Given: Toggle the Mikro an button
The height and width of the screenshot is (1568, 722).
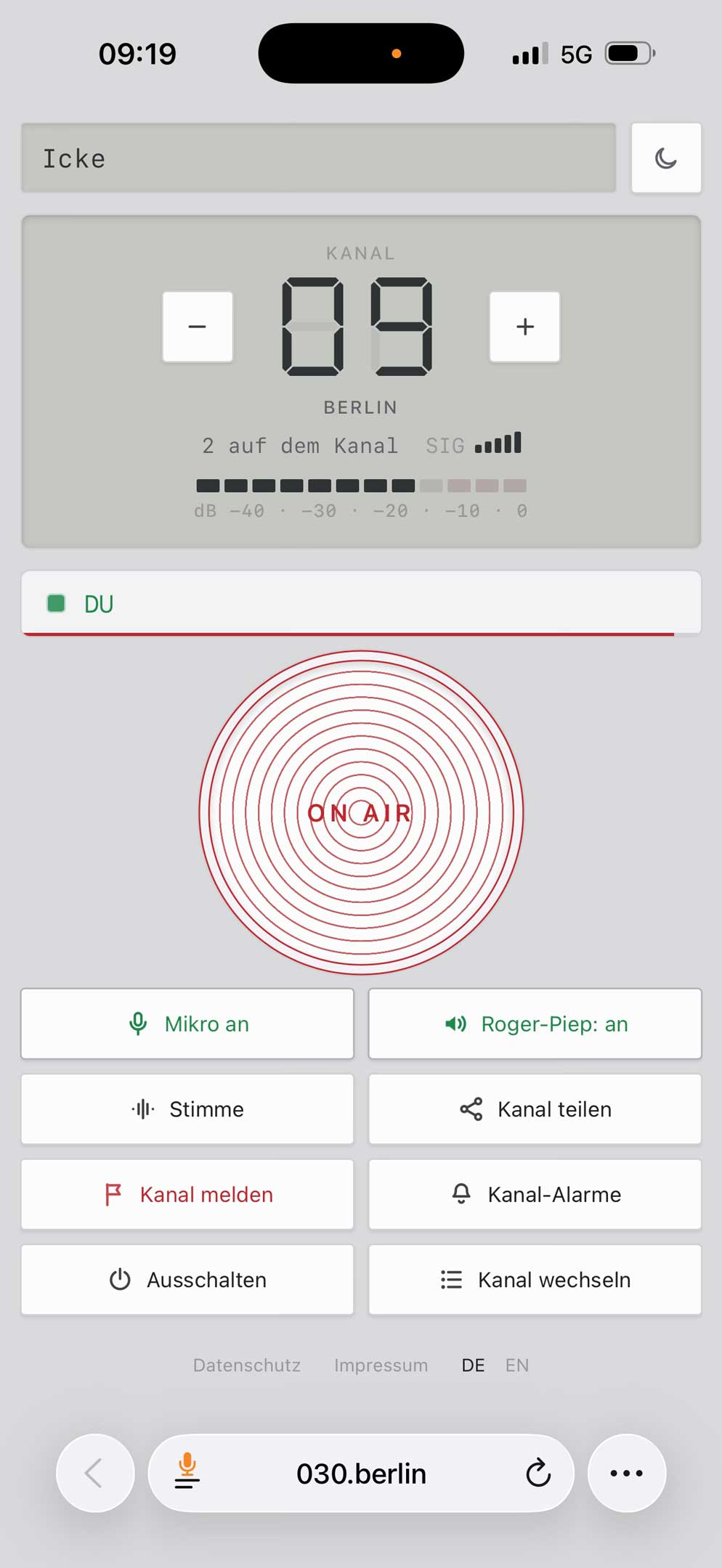Looking at the screenshot, I should pyautogui.click(x=187, y=1024).
